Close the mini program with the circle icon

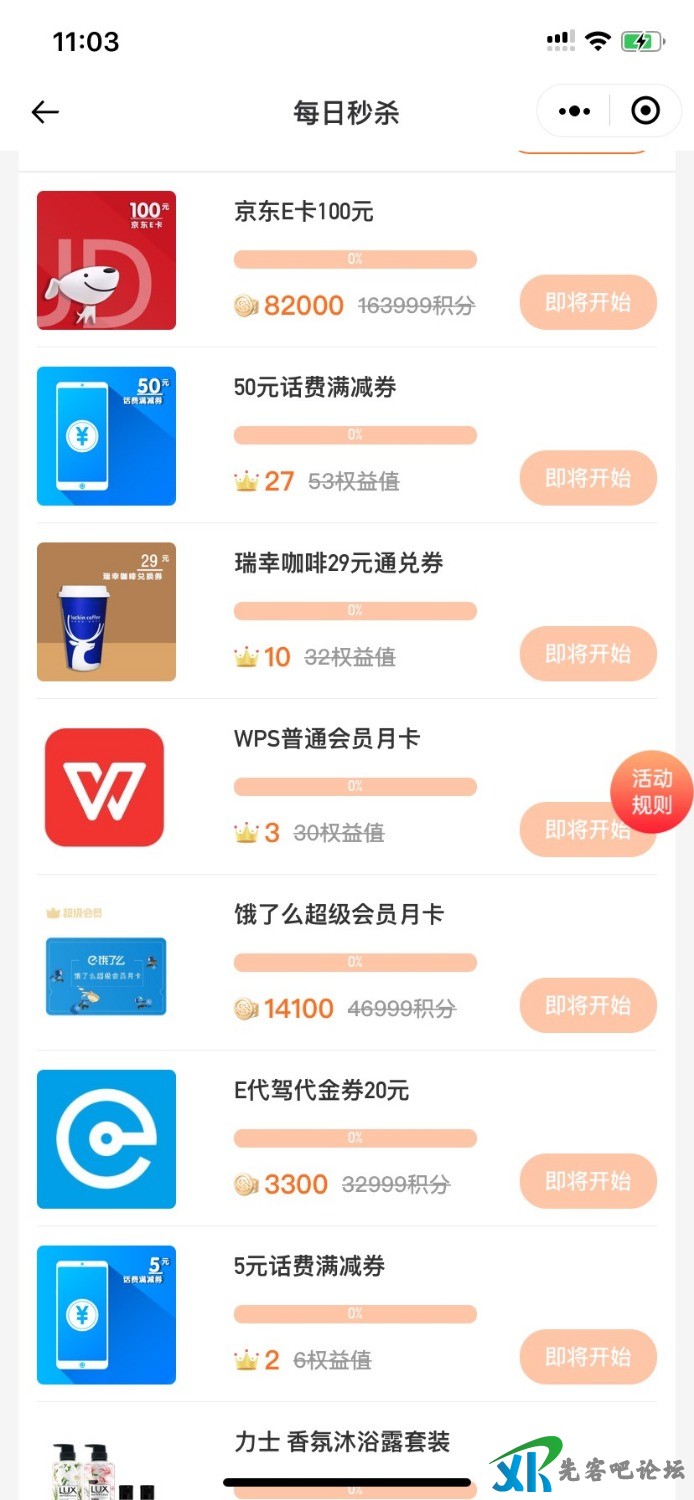(646, 111)
